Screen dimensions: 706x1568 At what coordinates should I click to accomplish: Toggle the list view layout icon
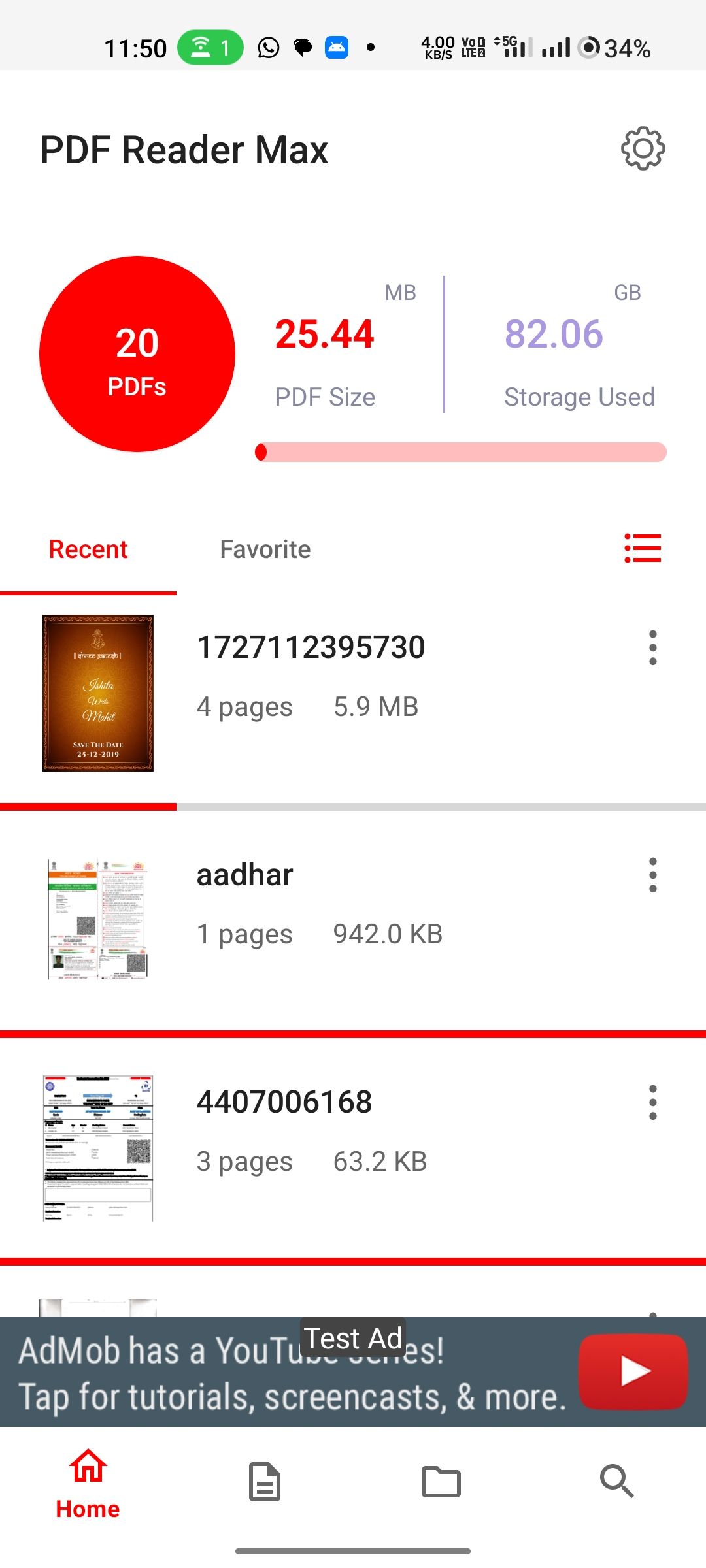[643, 548]
